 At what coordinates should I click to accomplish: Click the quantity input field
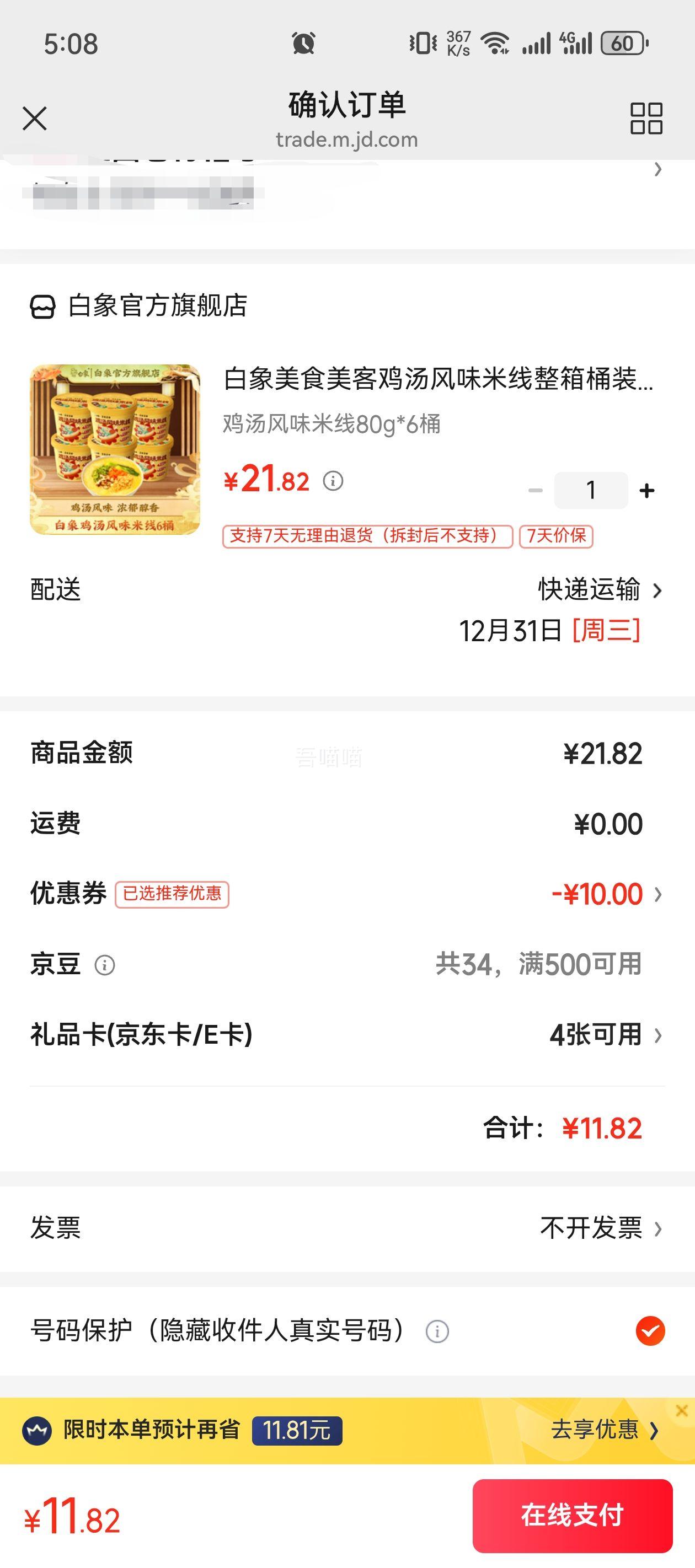(590, 489)
